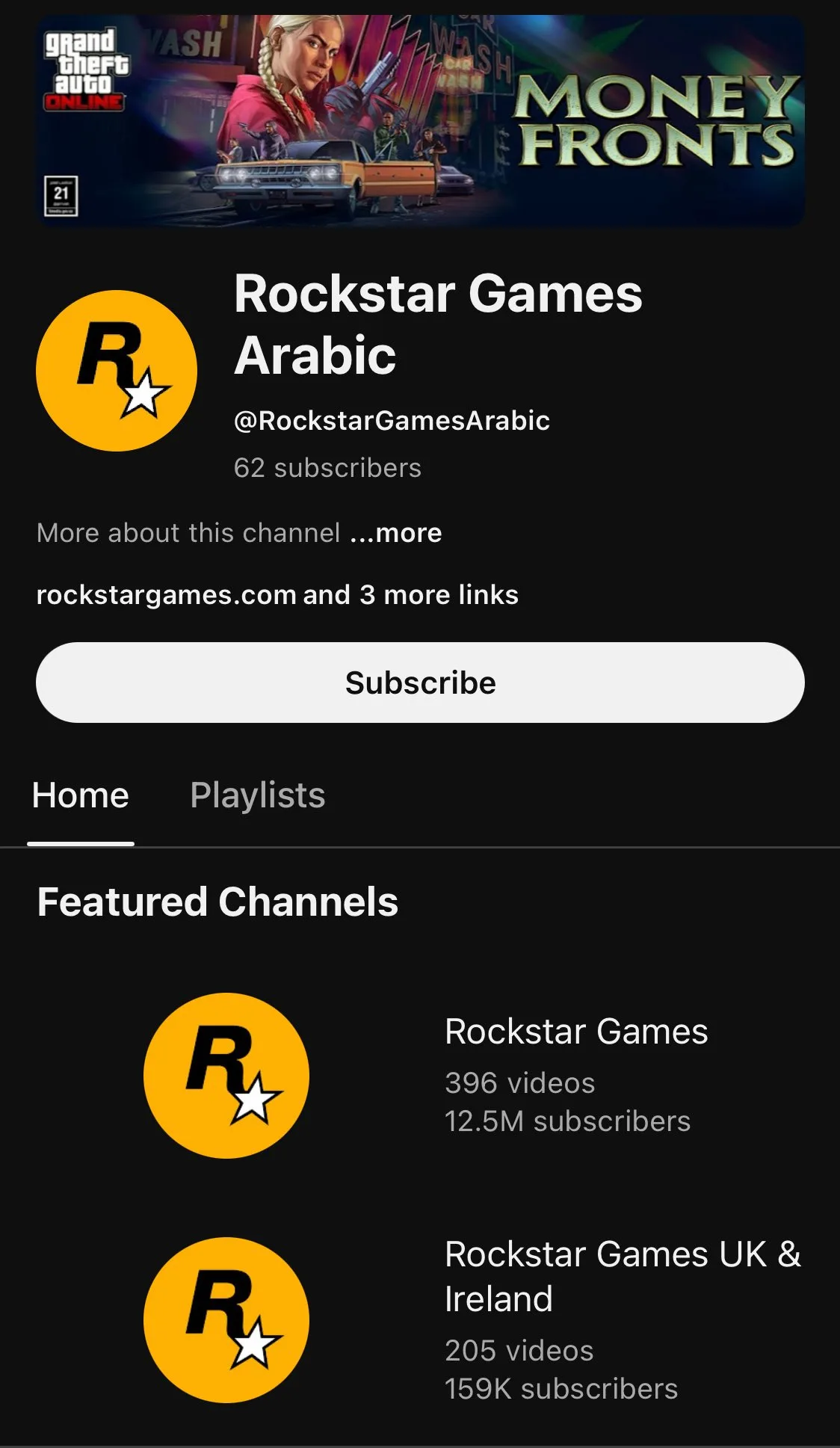840x1448 pixels.
Task: Open Rockstar Games UK & Ireland channel
Action: point(622,1276)
